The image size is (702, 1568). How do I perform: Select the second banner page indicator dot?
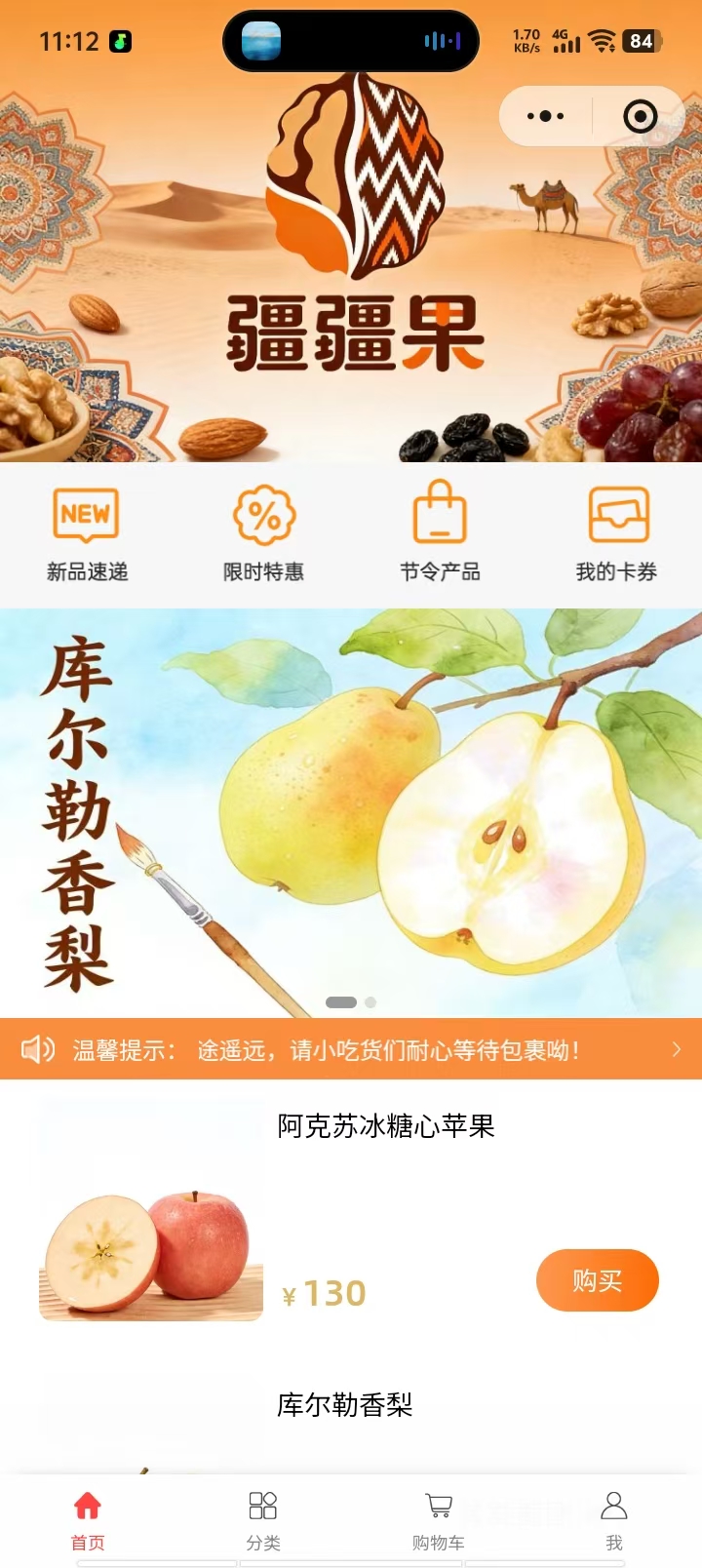pyautogui.click(x=370, y=1002)
